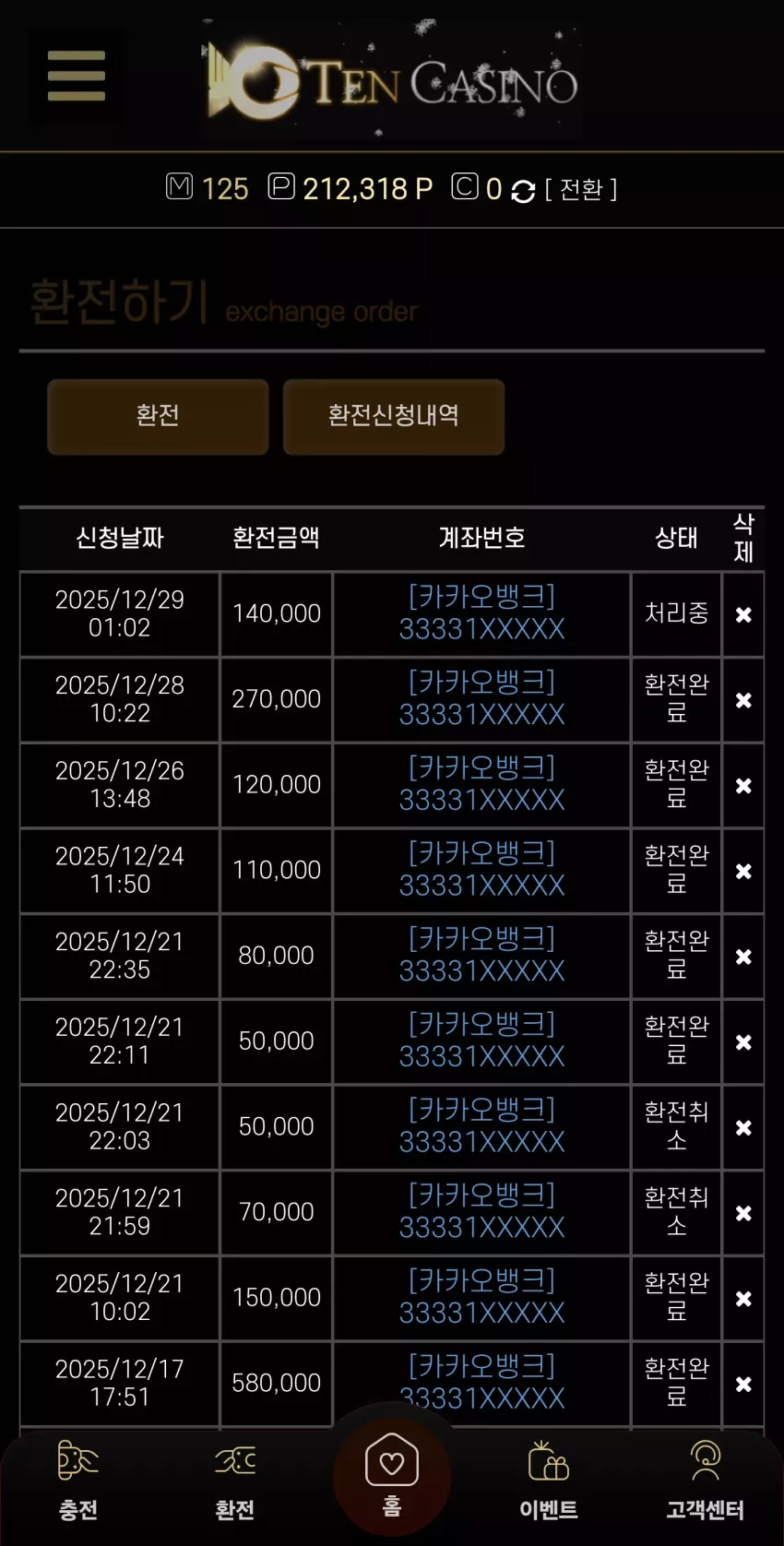This screenshot has width=784, height=1546.
Task: Return to 홈 home screen
Action: (392, 1473)
